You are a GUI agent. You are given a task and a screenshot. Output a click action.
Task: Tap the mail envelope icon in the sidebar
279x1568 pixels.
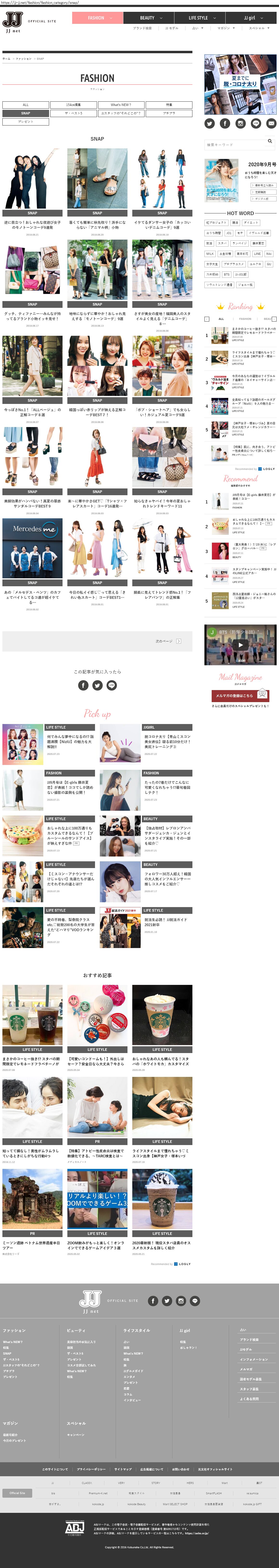271,124
